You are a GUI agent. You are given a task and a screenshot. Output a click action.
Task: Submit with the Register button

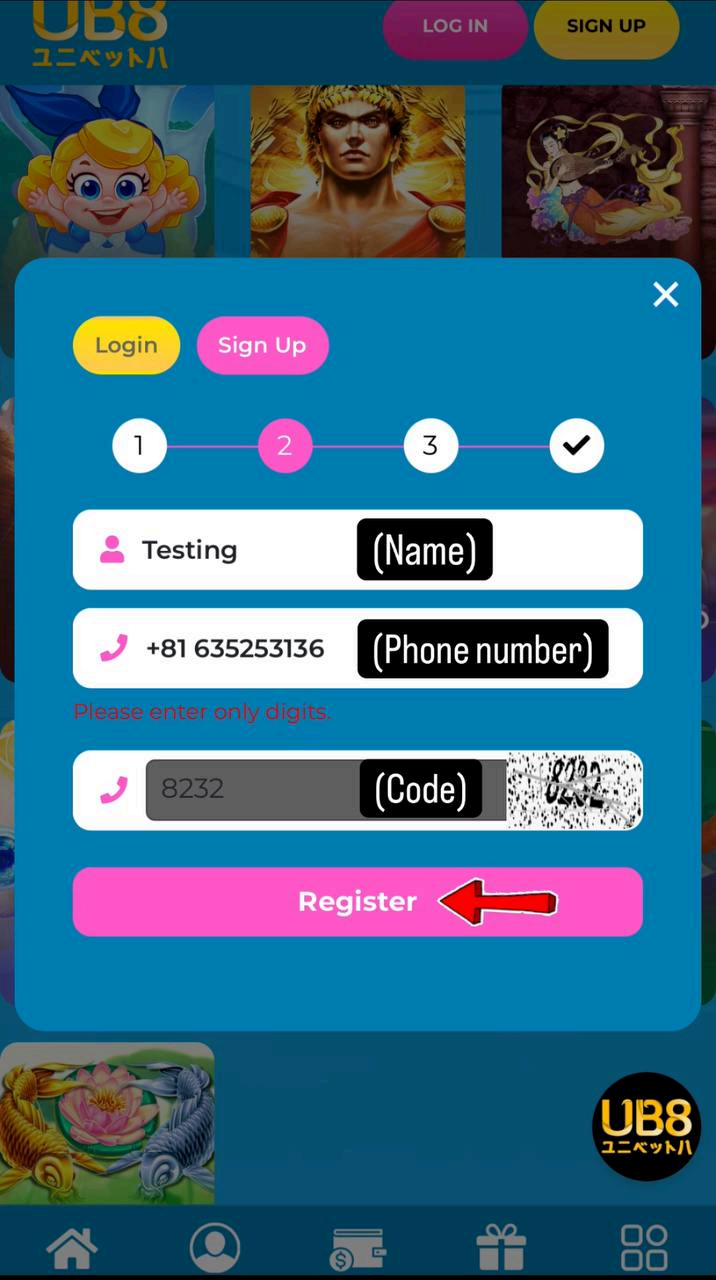click(x=357, y=901)
